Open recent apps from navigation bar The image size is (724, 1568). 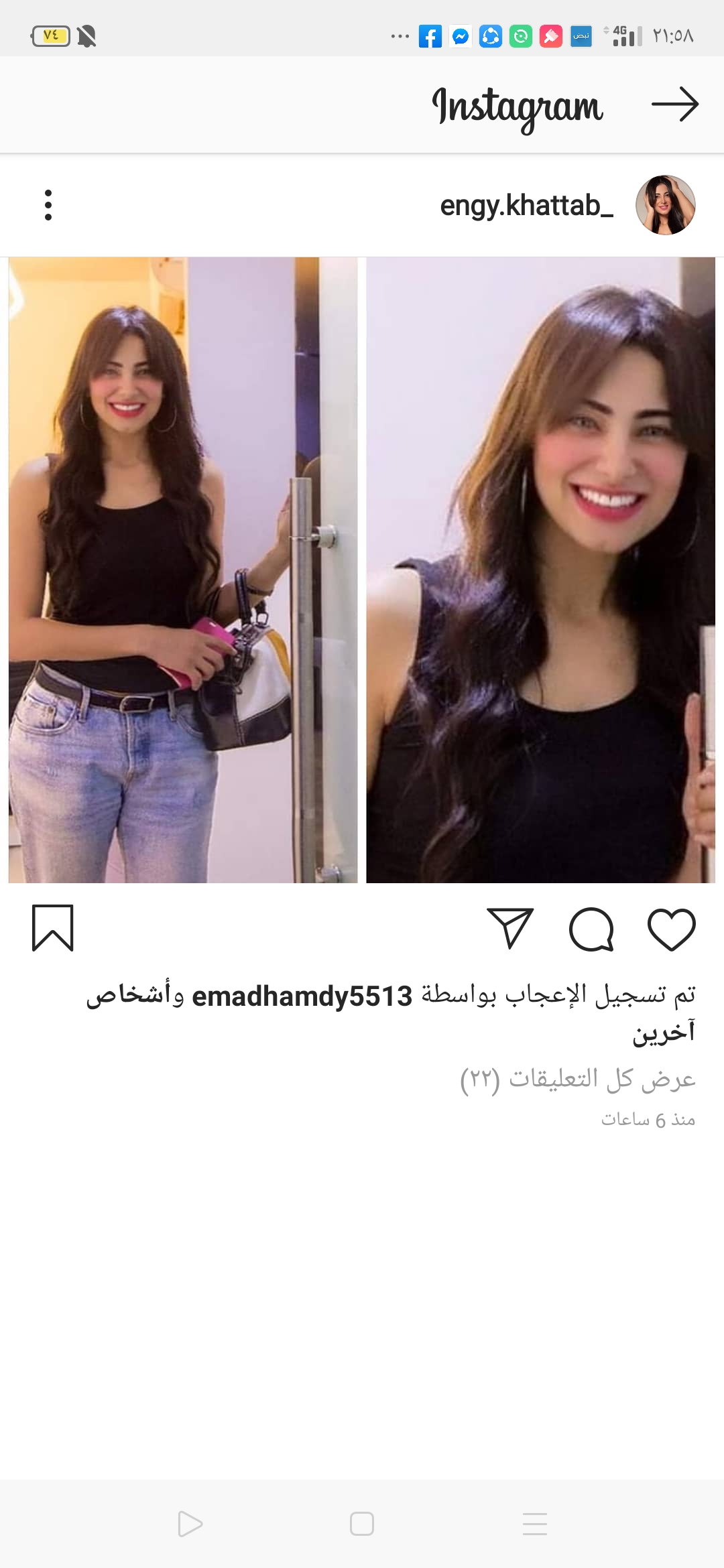(534, 1524)
